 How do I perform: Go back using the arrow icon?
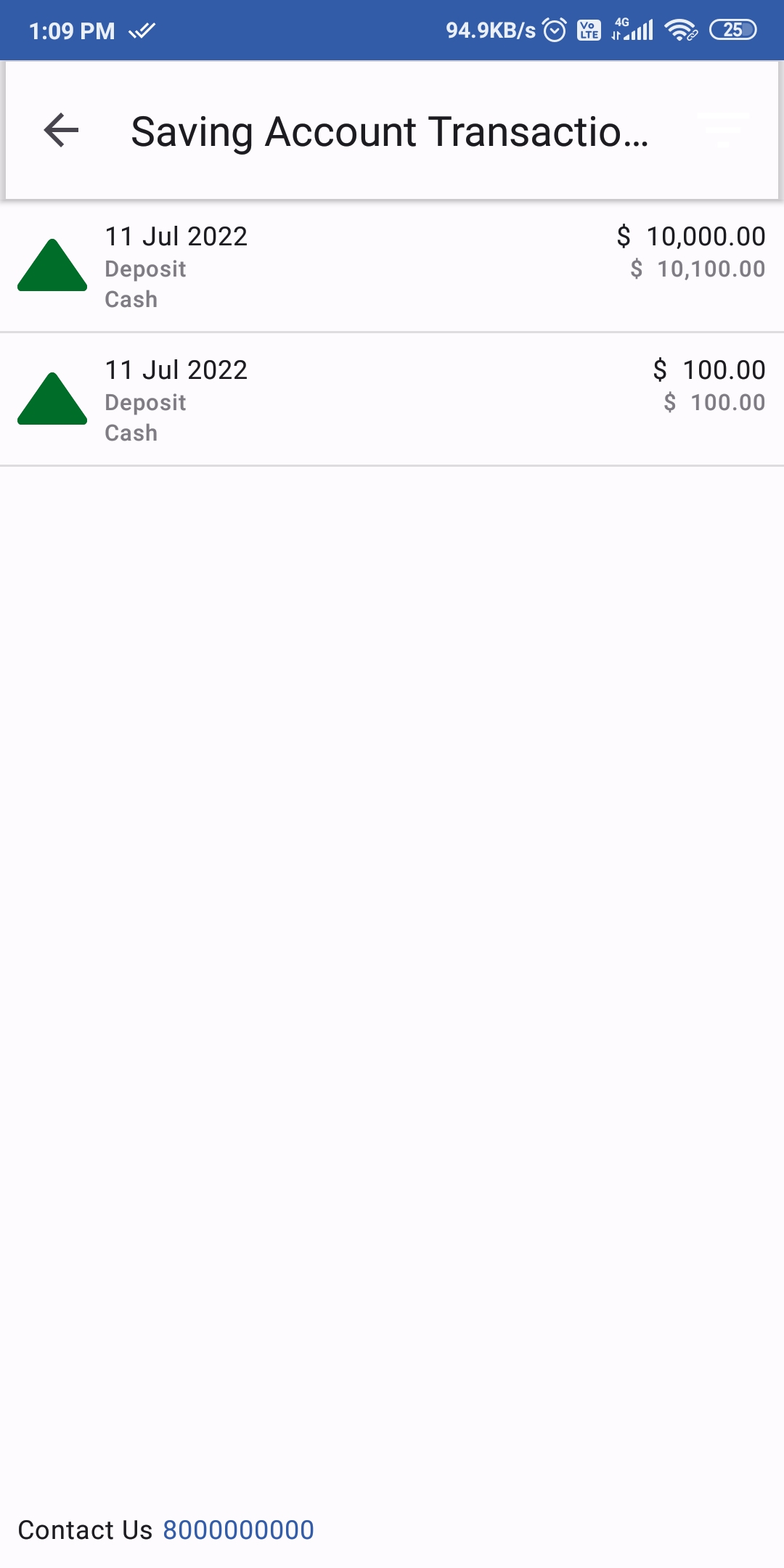61,131
